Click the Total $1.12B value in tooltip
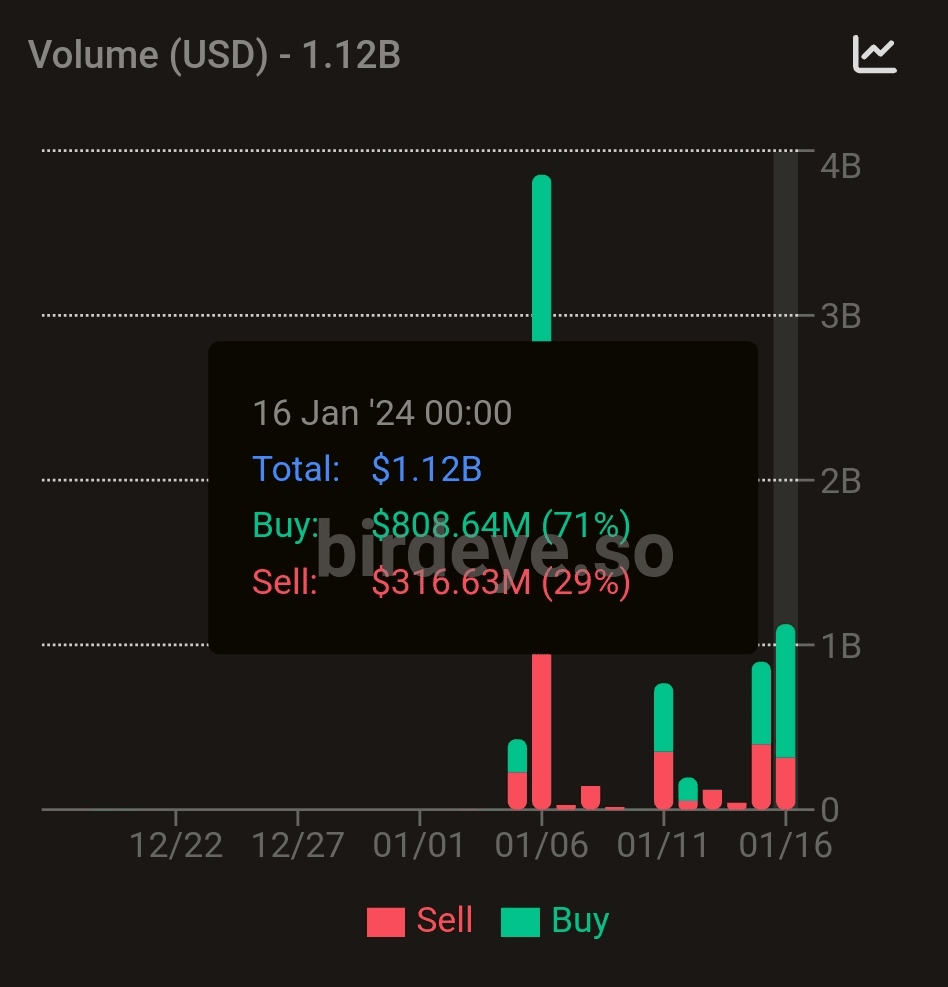This screenshot has width=948, height=987. (426, 469)
